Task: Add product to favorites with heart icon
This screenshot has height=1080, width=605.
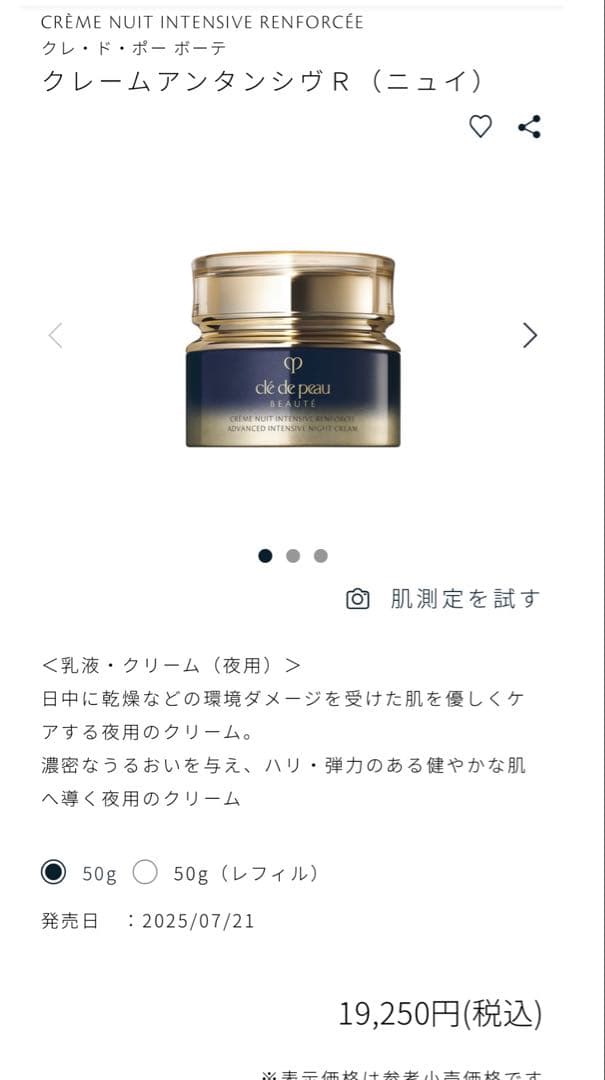Action: coord(481,126)
